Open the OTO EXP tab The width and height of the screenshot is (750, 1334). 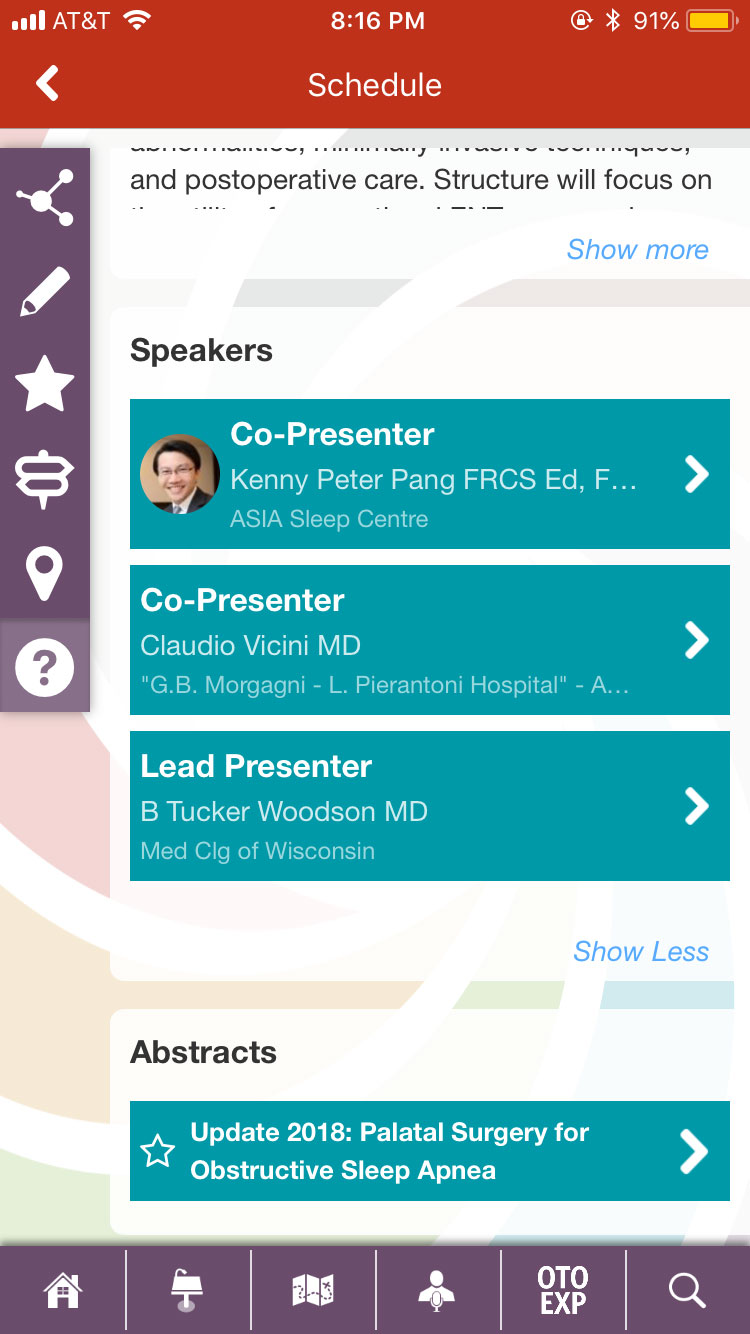click(x=562, y=1291)
